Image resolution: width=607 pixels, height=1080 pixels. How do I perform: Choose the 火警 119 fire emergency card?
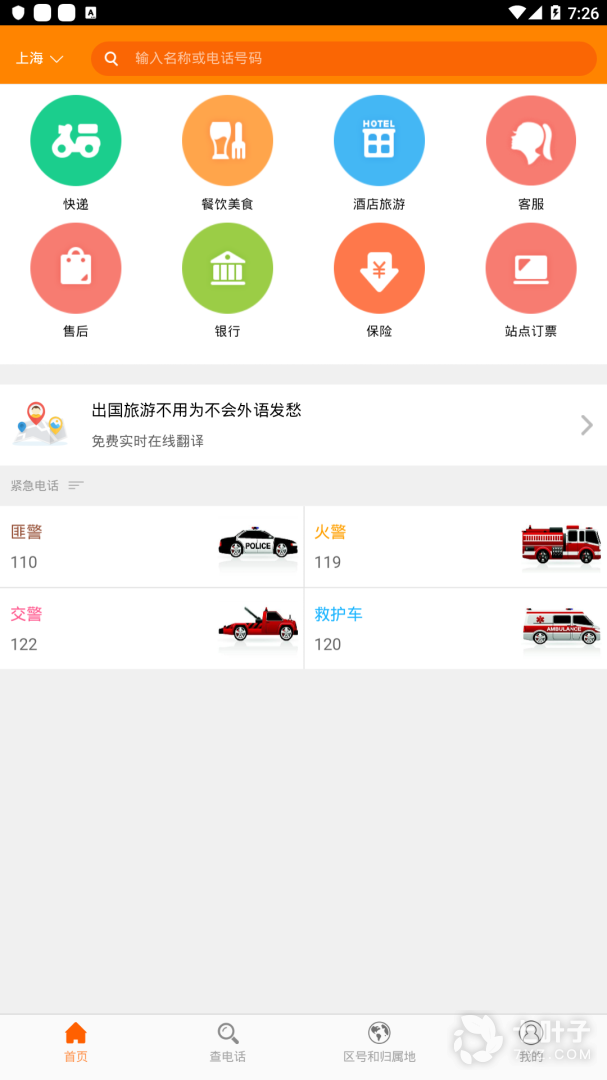pyautogui.click(x=456, y=546)
